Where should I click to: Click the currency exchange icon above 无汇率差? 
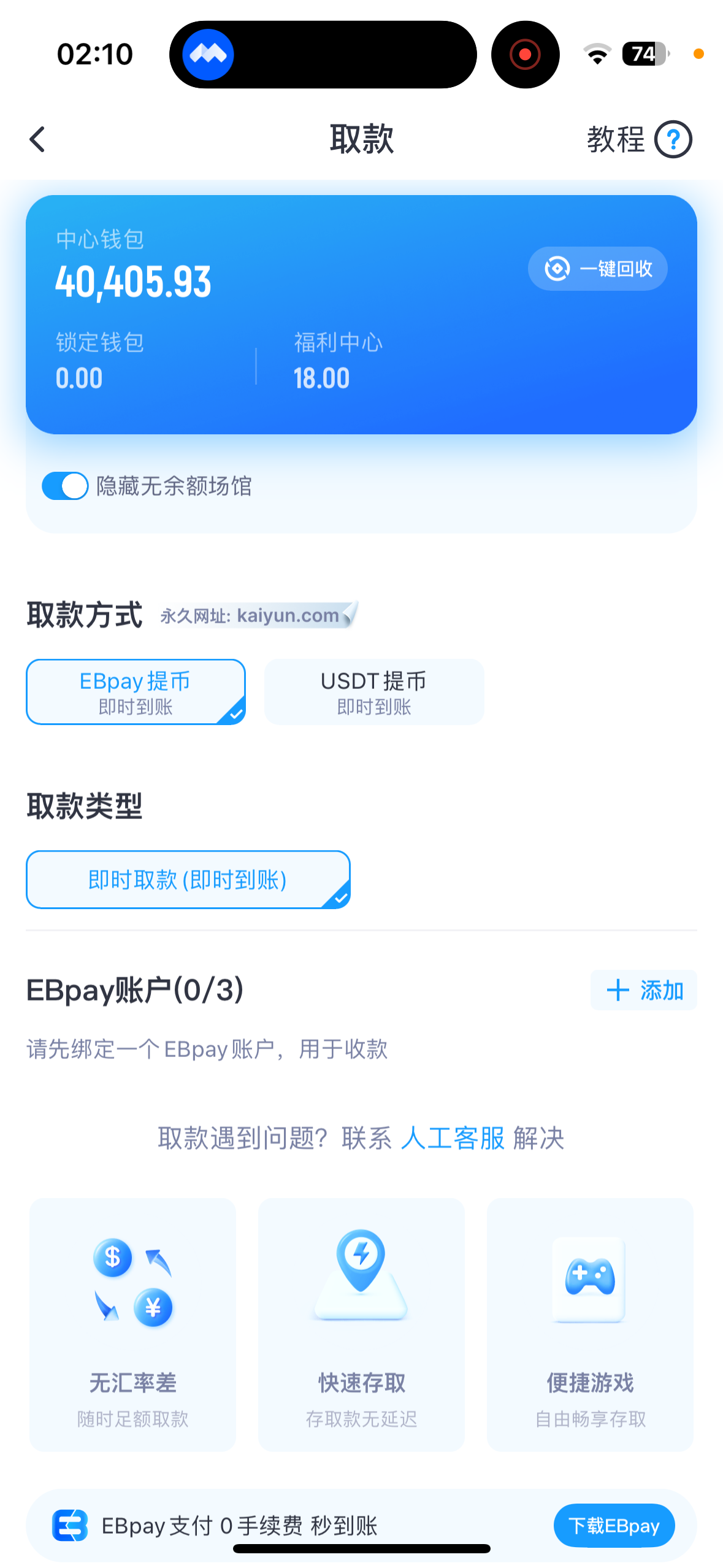[x=132, y=1282]
